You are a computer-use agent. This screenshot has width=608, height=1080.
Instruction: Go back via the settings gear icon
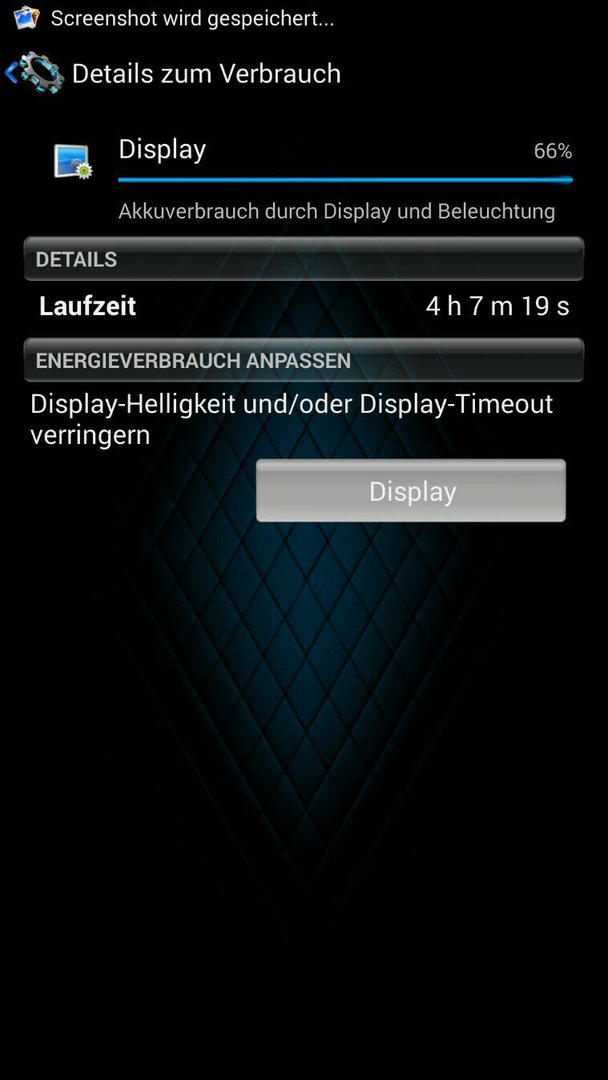point(36,73)
